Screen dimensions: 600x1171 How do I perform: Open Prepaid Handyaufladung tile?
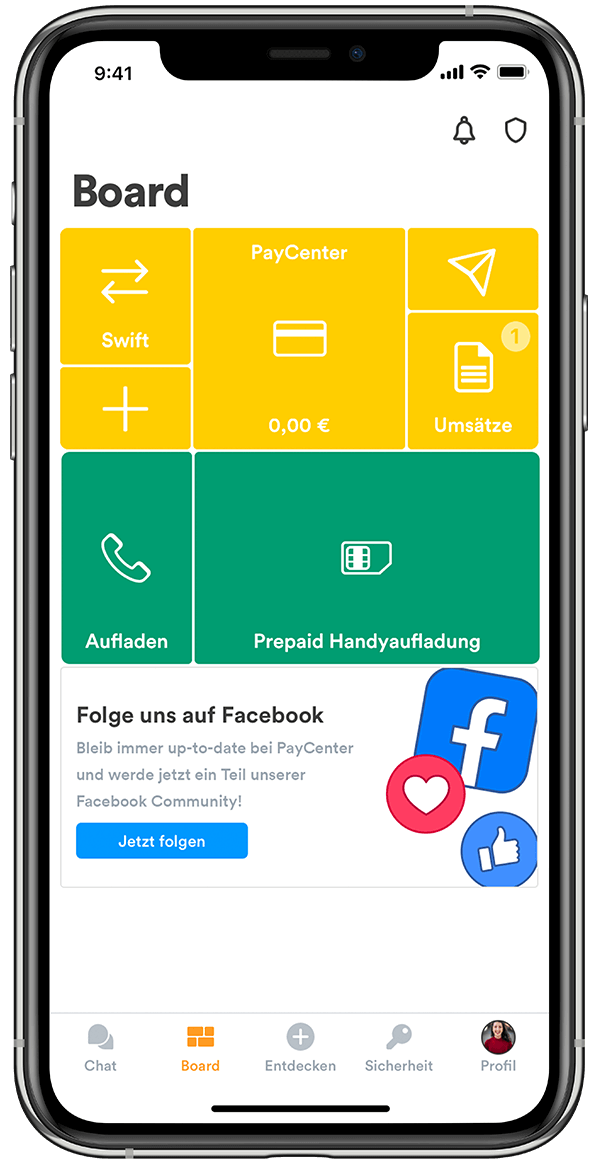(x=366, y=558)
